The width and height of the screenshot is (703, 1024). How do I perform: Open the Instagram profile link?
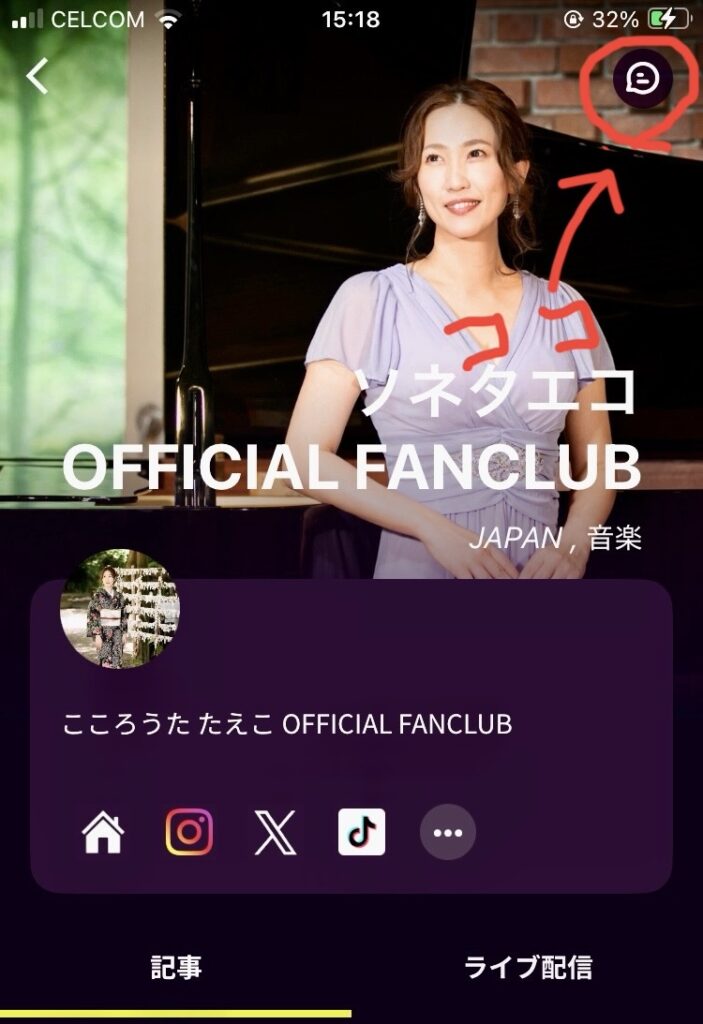[189, 832]
